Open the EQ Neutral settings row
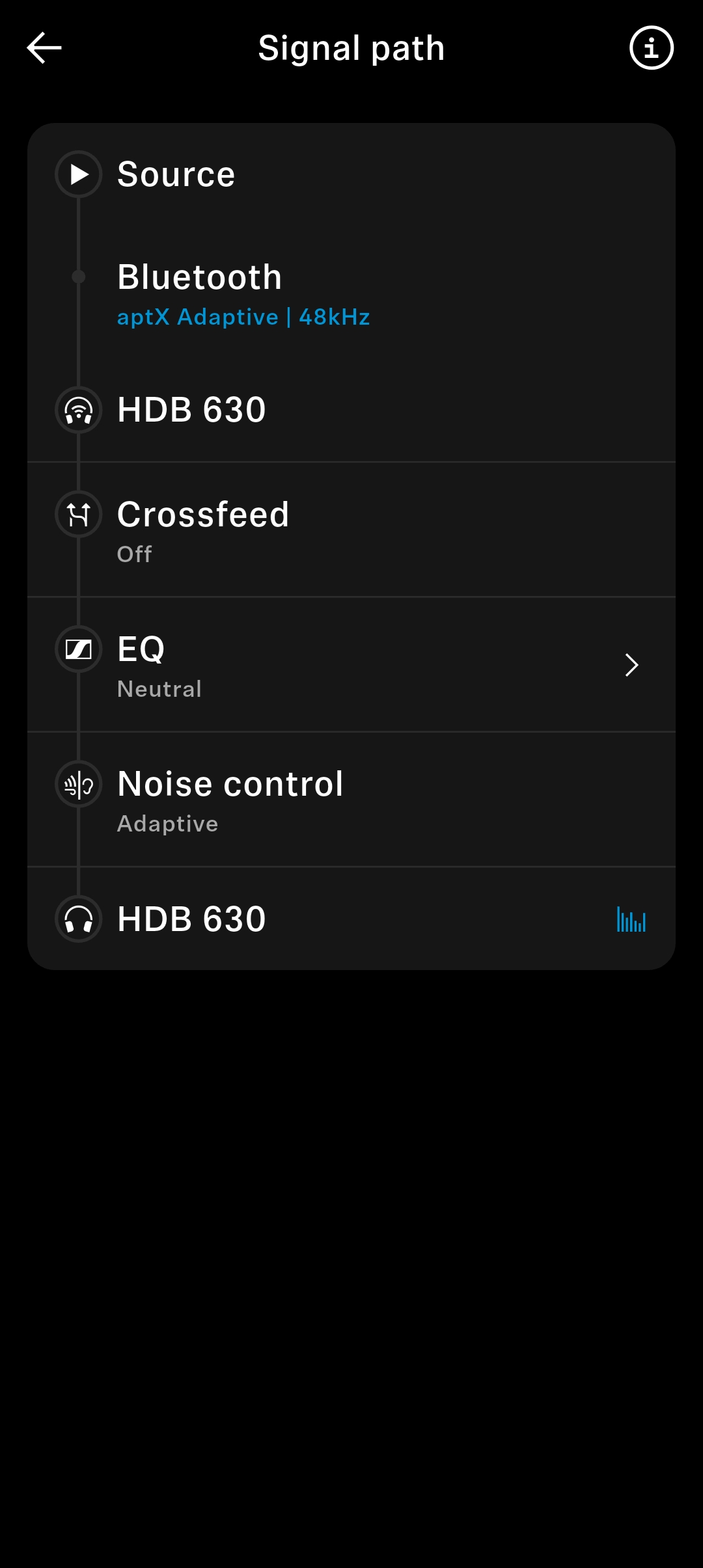 click(351, 665)
